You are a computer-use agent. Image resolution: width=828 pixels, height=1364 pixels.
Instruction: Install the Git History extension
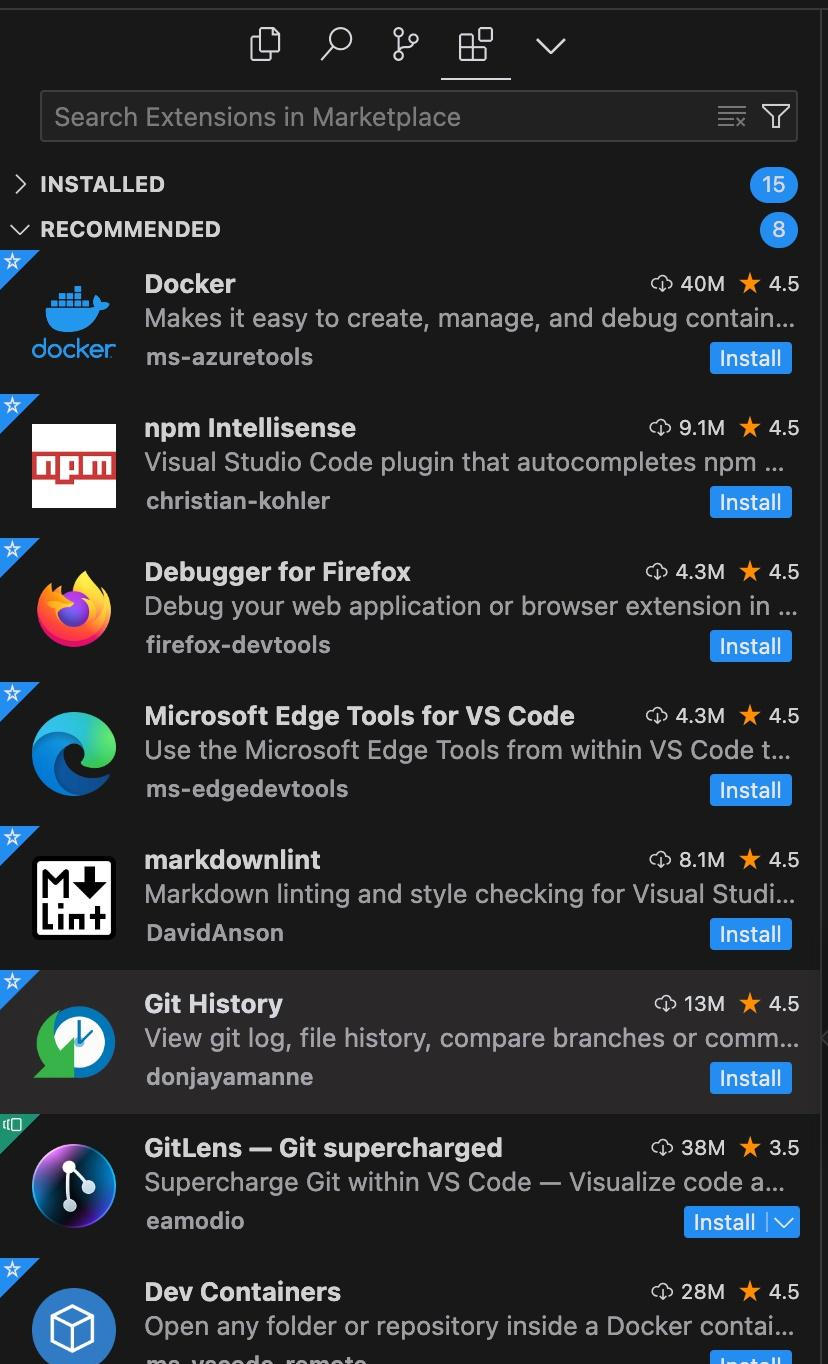point(750,1078)
